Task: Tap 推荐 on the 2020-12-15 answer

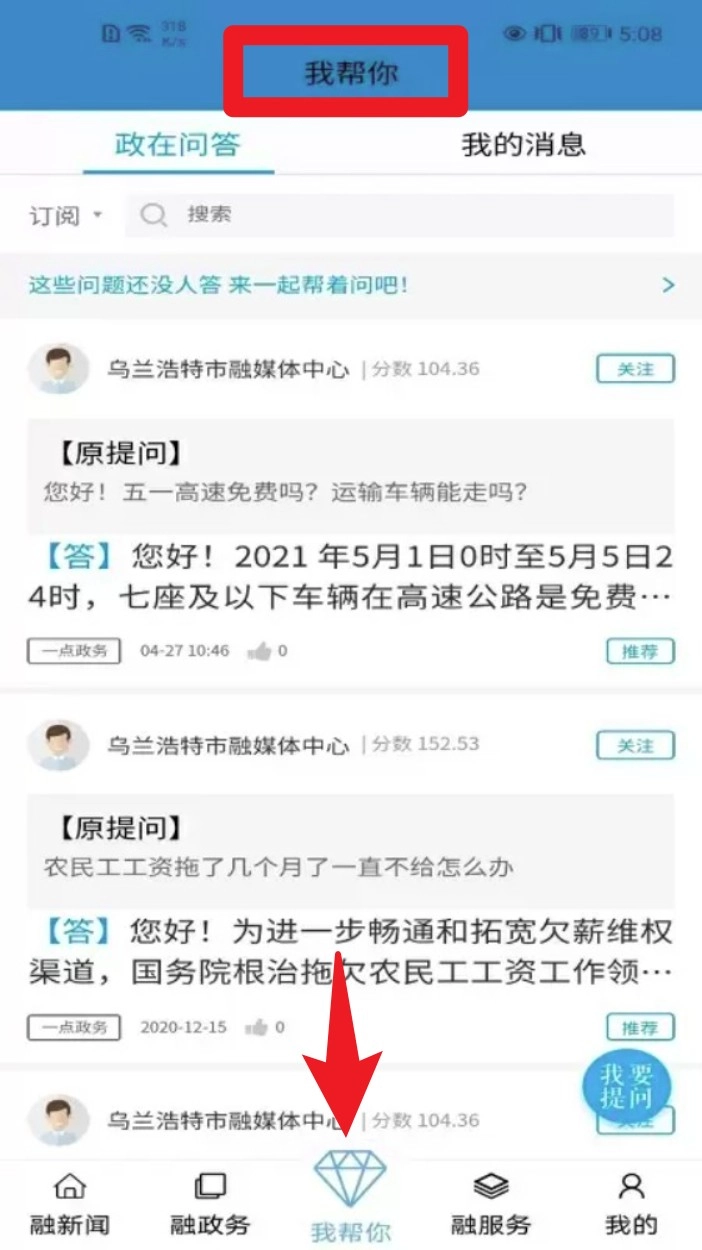Action: point(640,1027)
